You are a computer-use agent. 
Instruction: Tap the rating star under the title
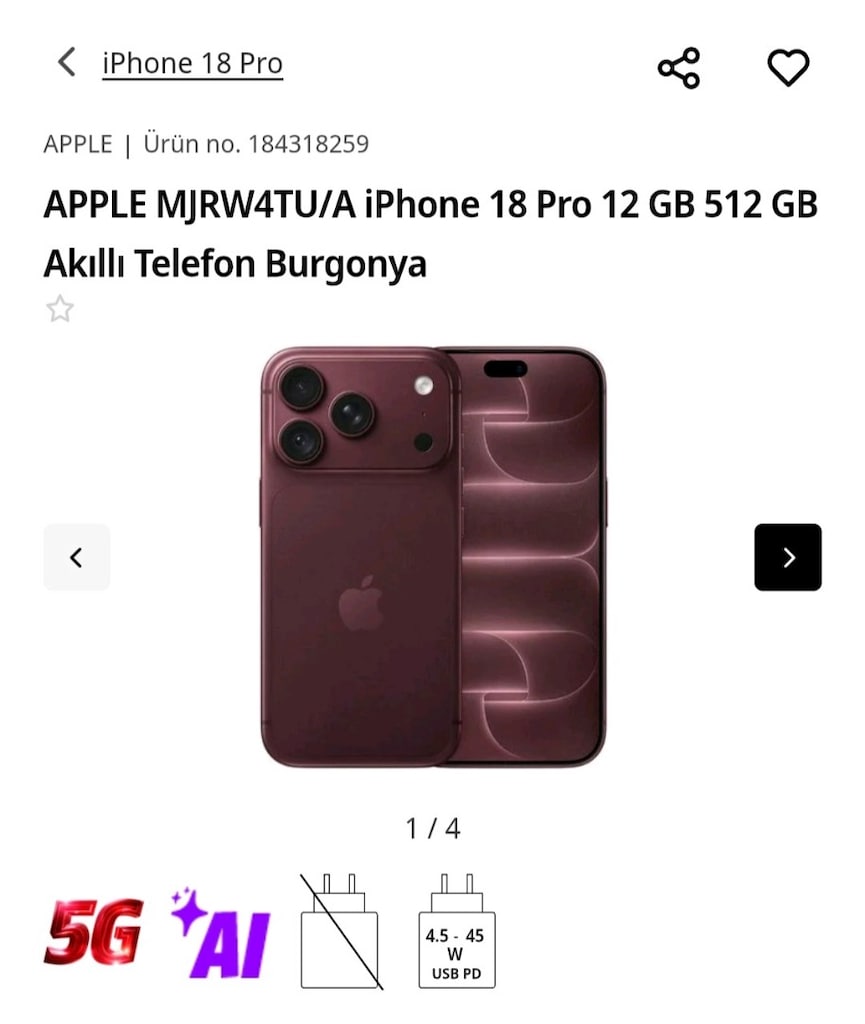[x=60, y=309]
